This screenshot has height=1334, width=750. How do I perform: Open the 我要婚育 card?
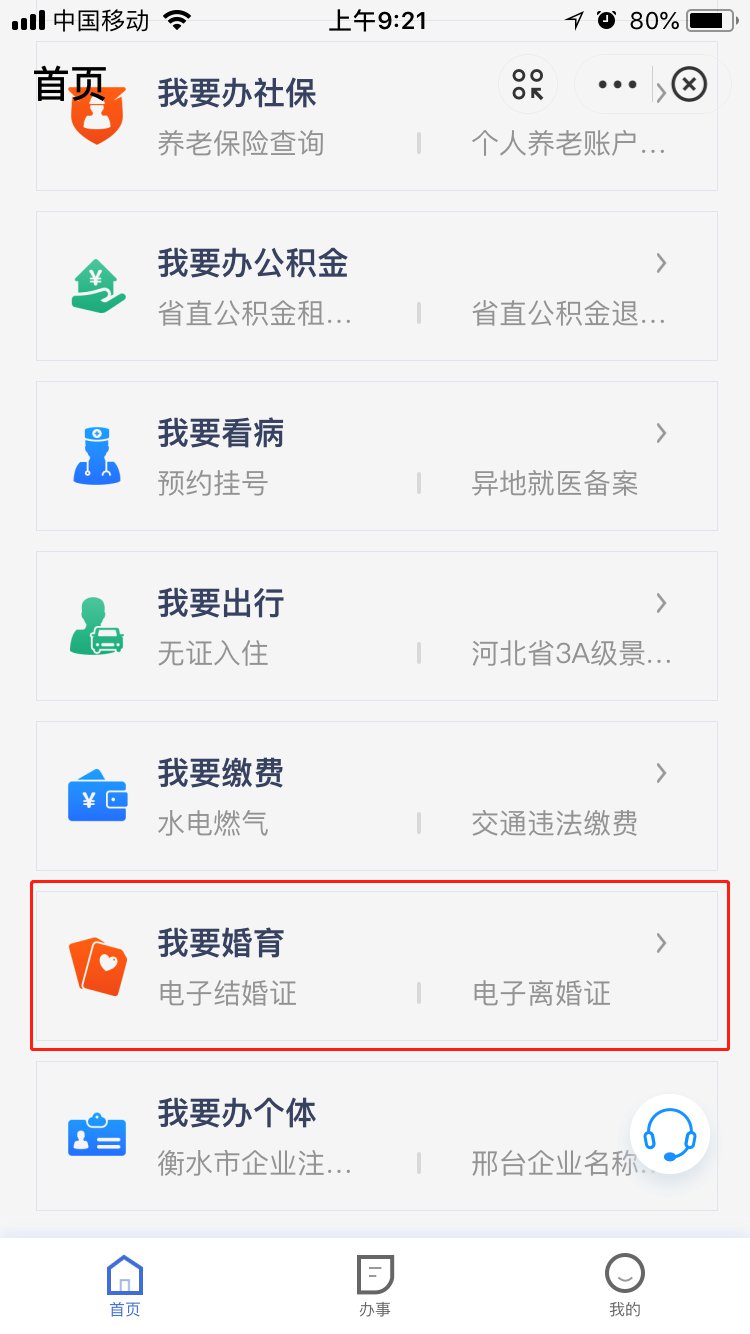376,966
